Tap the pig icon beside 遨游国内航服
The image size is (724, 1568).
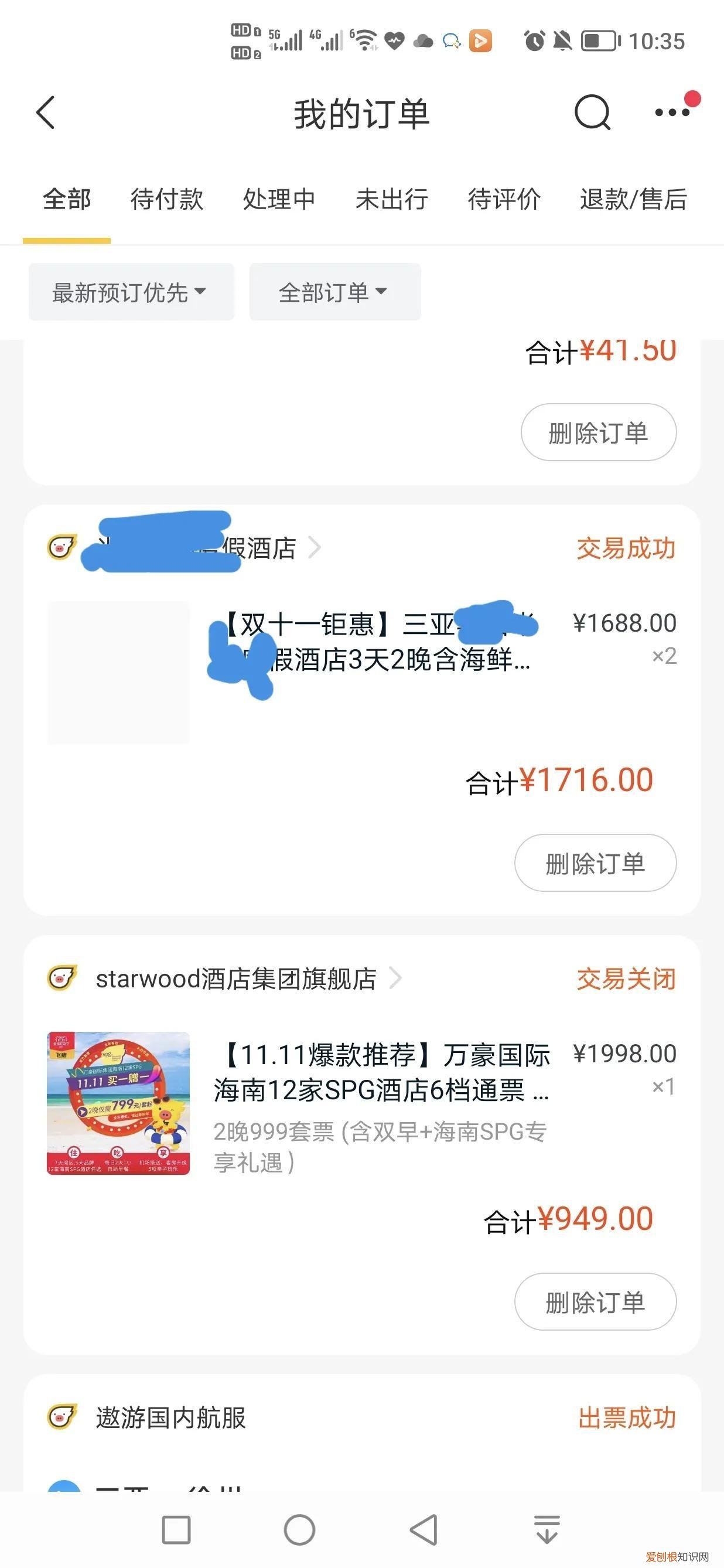point(63,1417)
